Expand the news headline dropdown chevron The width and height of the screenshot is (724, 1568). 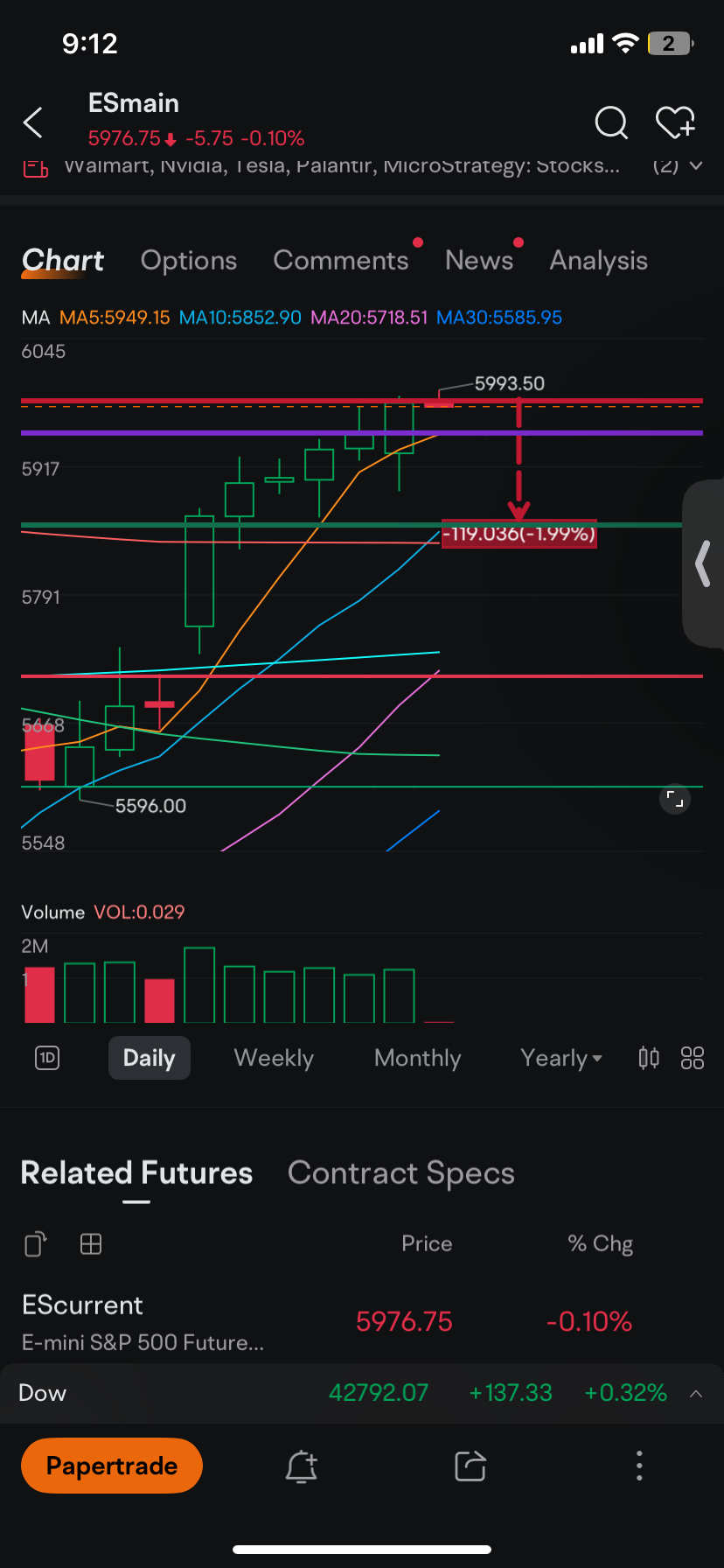click(x=696, y=165)
